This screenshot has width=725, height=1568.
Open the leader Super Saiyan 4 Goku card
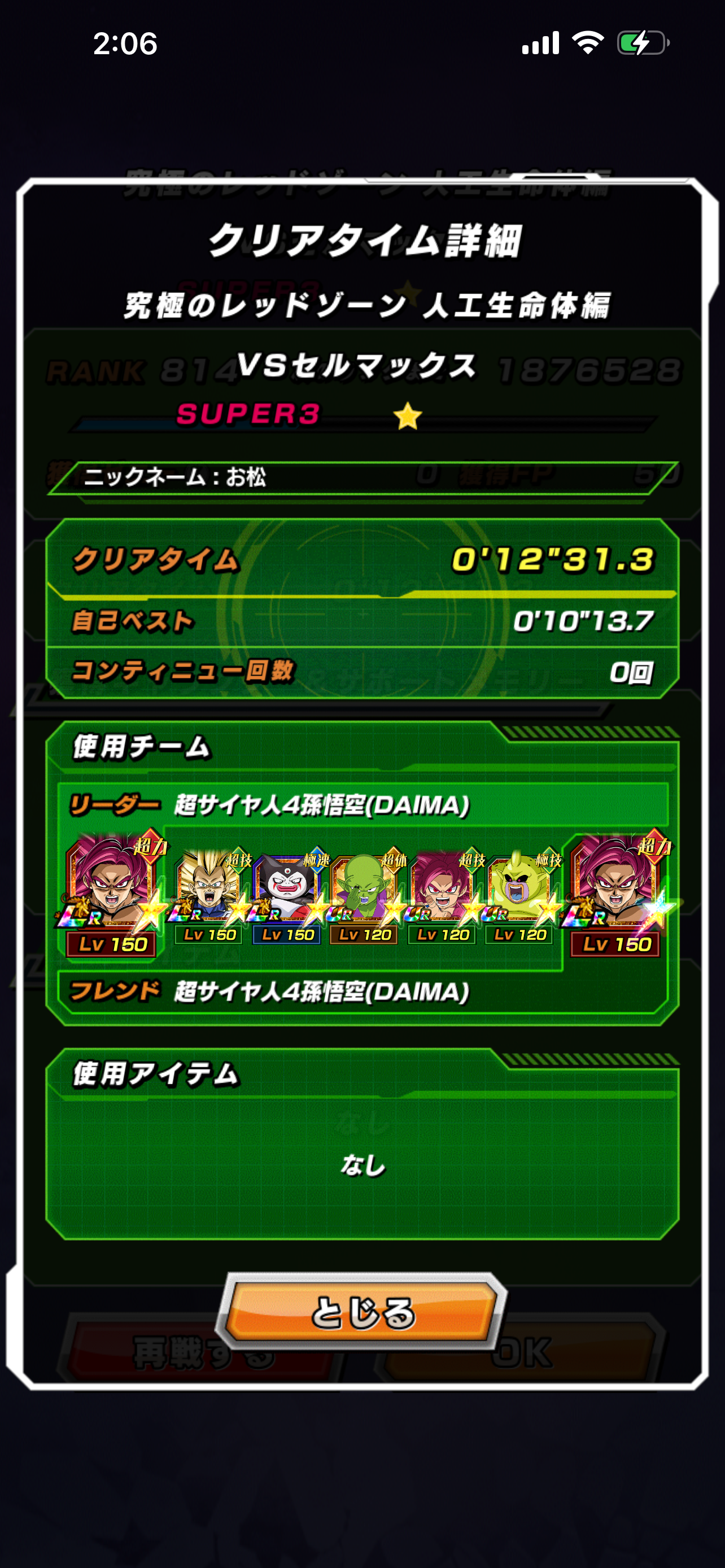point(111,892)
